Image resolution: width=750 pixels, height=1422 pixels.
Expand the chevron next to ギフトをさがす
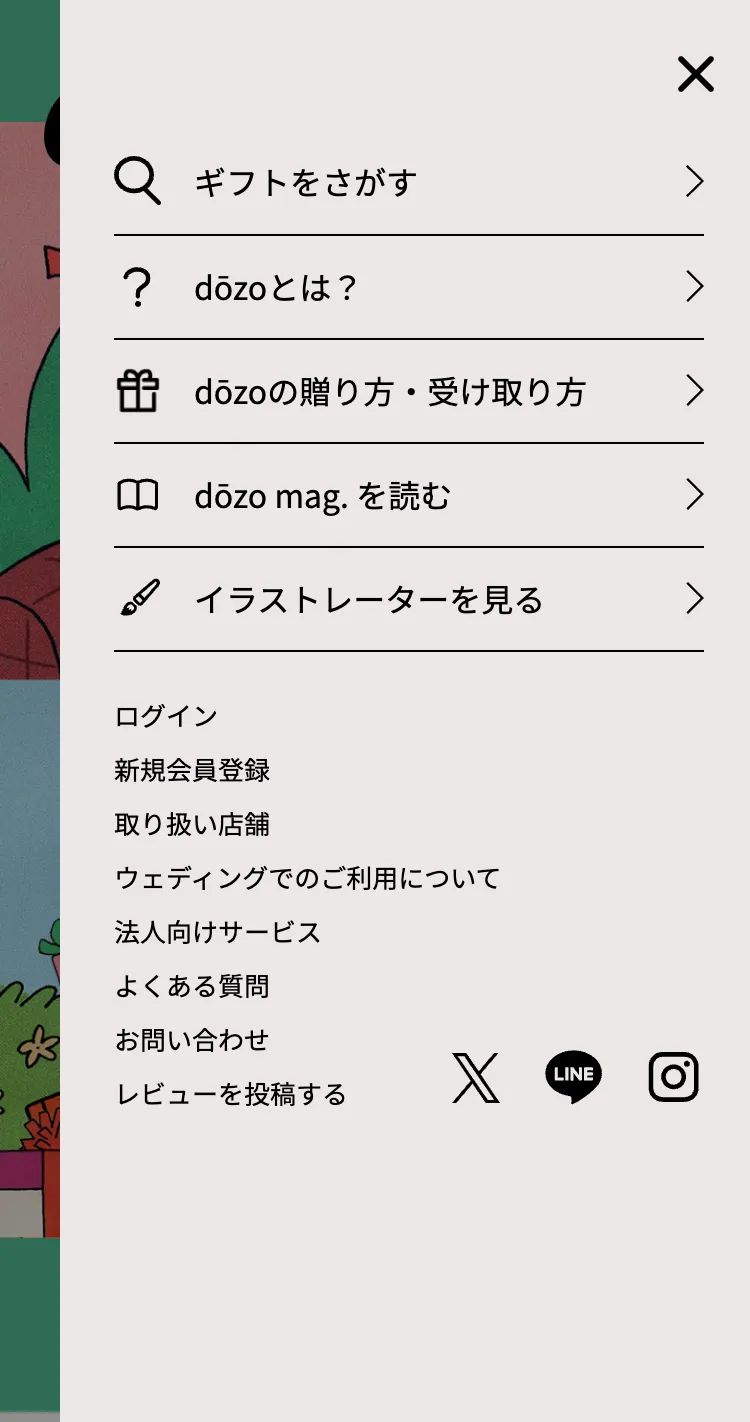[695, 182]
